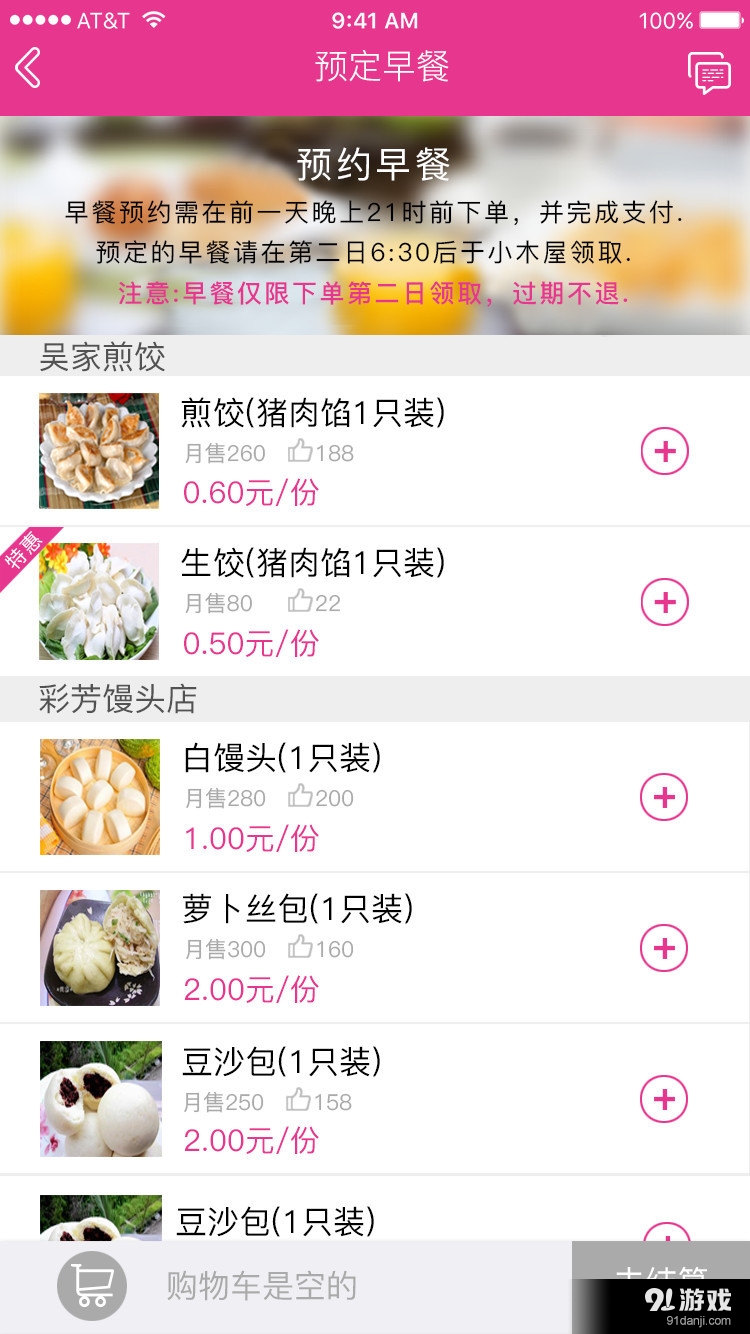750x1334 pixels.
Task: Add 煎饺(猪肉馅1只装) to the cart
Action: [x=664, y=452]
